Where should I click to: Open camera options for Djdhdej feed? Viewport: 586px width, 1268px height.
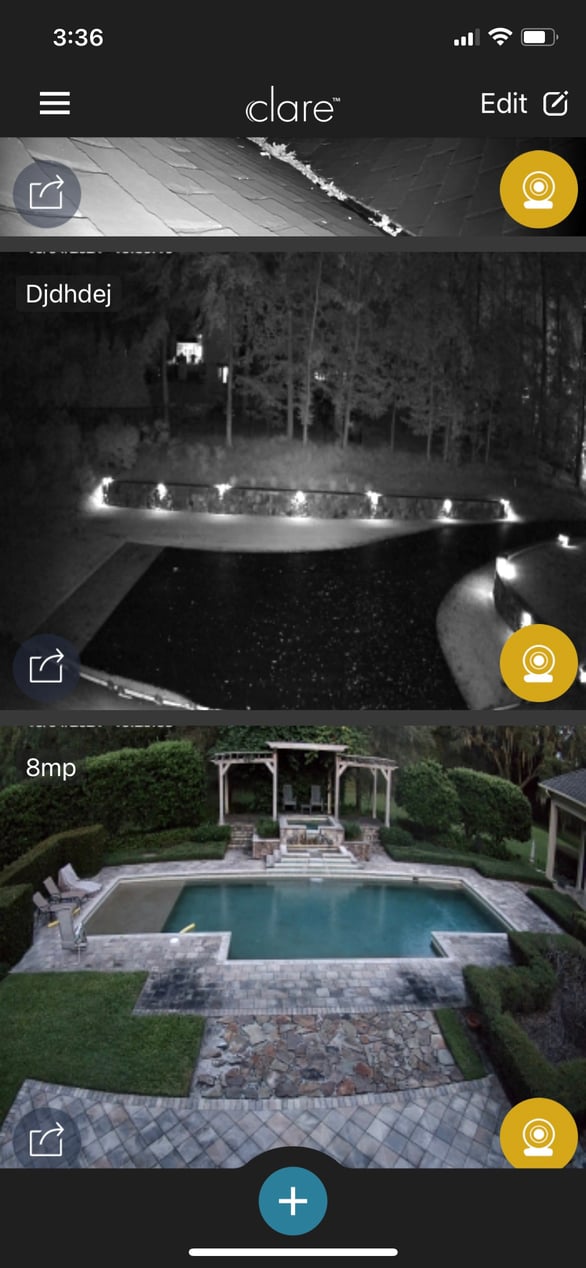(539, 663)
